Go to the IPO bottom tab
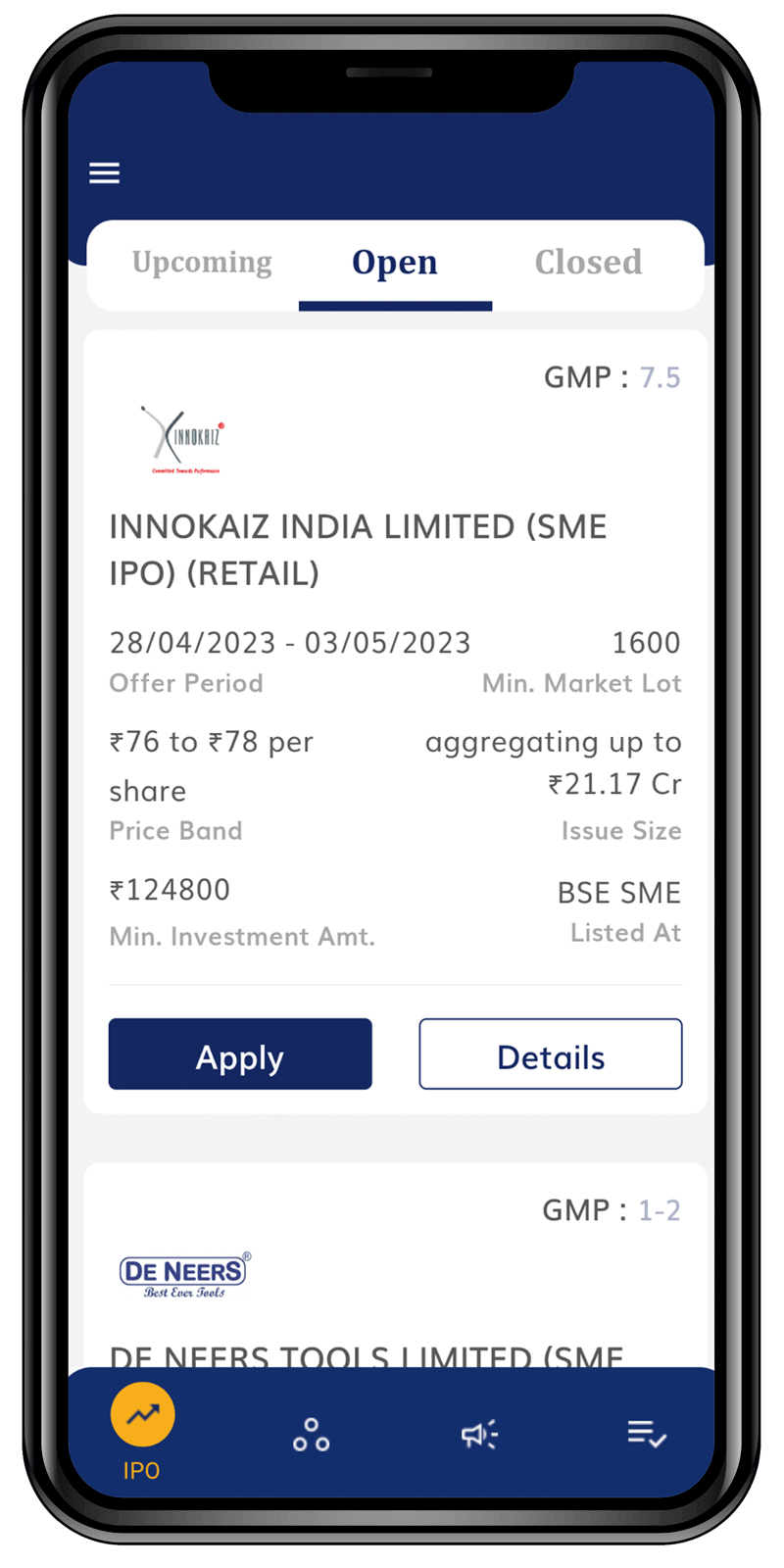Screen dimensions: 784x1568 click(x=142, y=1432)
